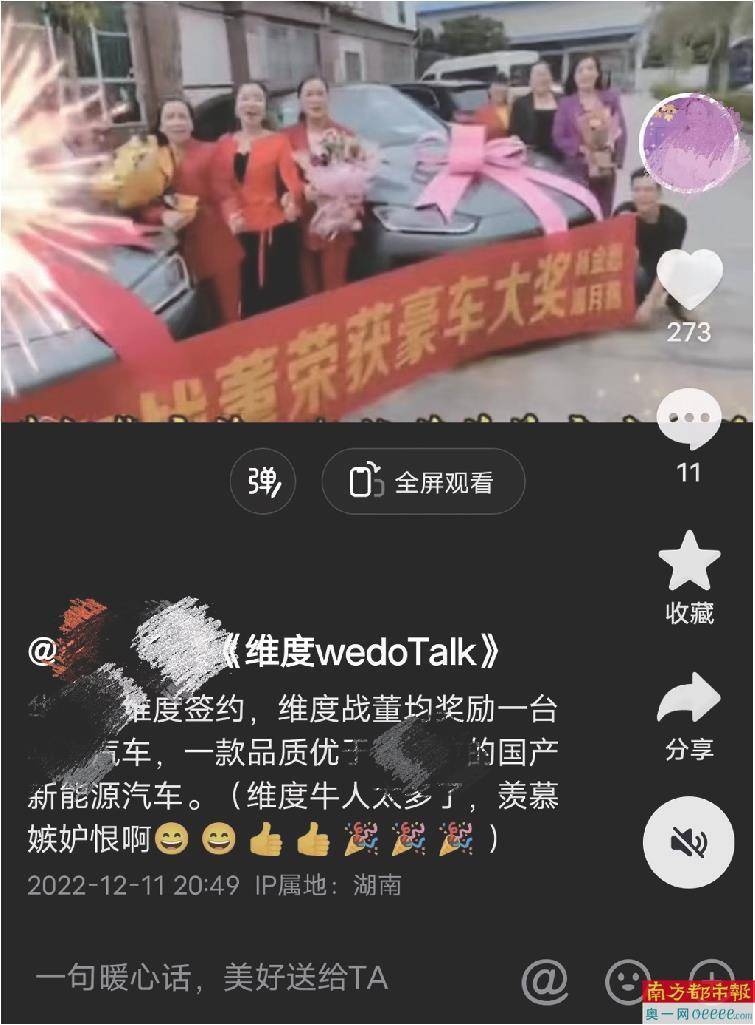Open the emoji picker for comments

click(628, 978)
